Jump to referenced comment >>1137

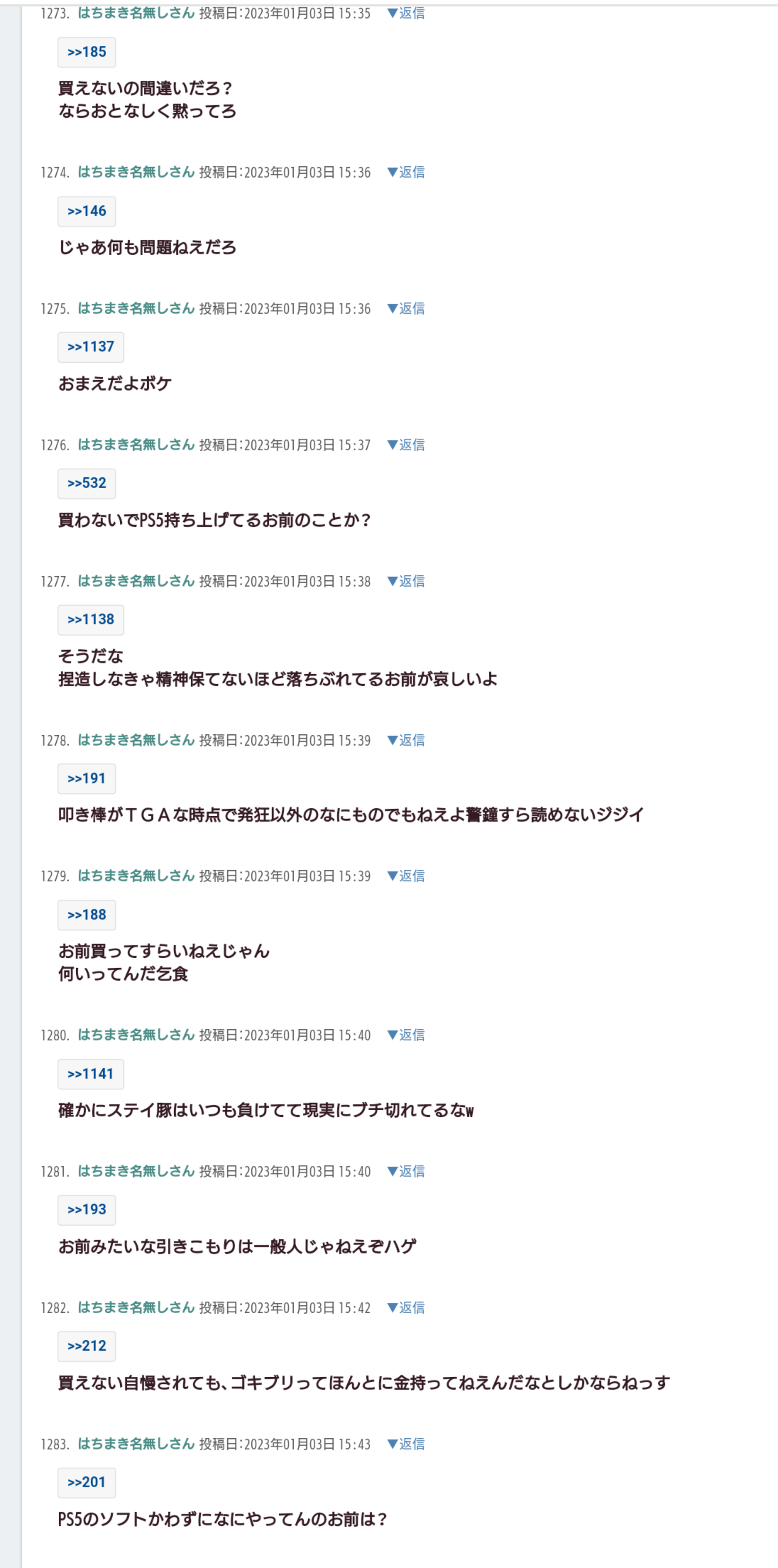[x=91, y=347]
